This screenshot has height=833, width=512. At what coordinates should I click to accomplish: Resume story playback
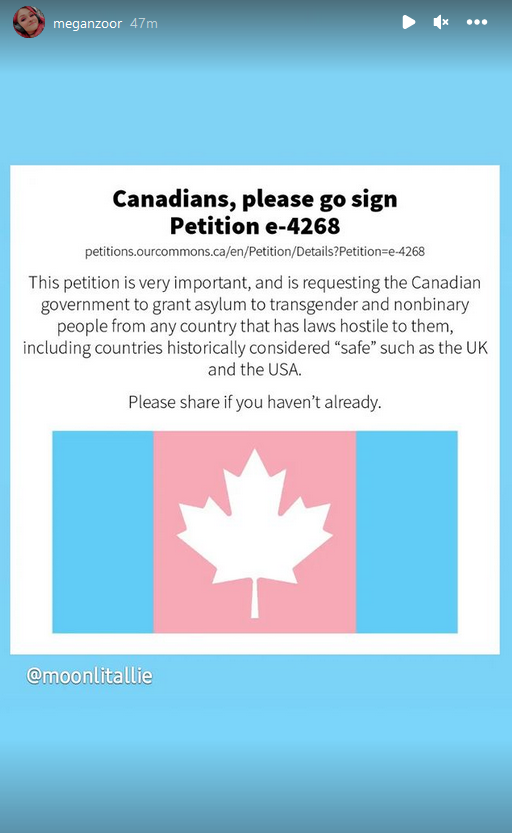[408, 22]
